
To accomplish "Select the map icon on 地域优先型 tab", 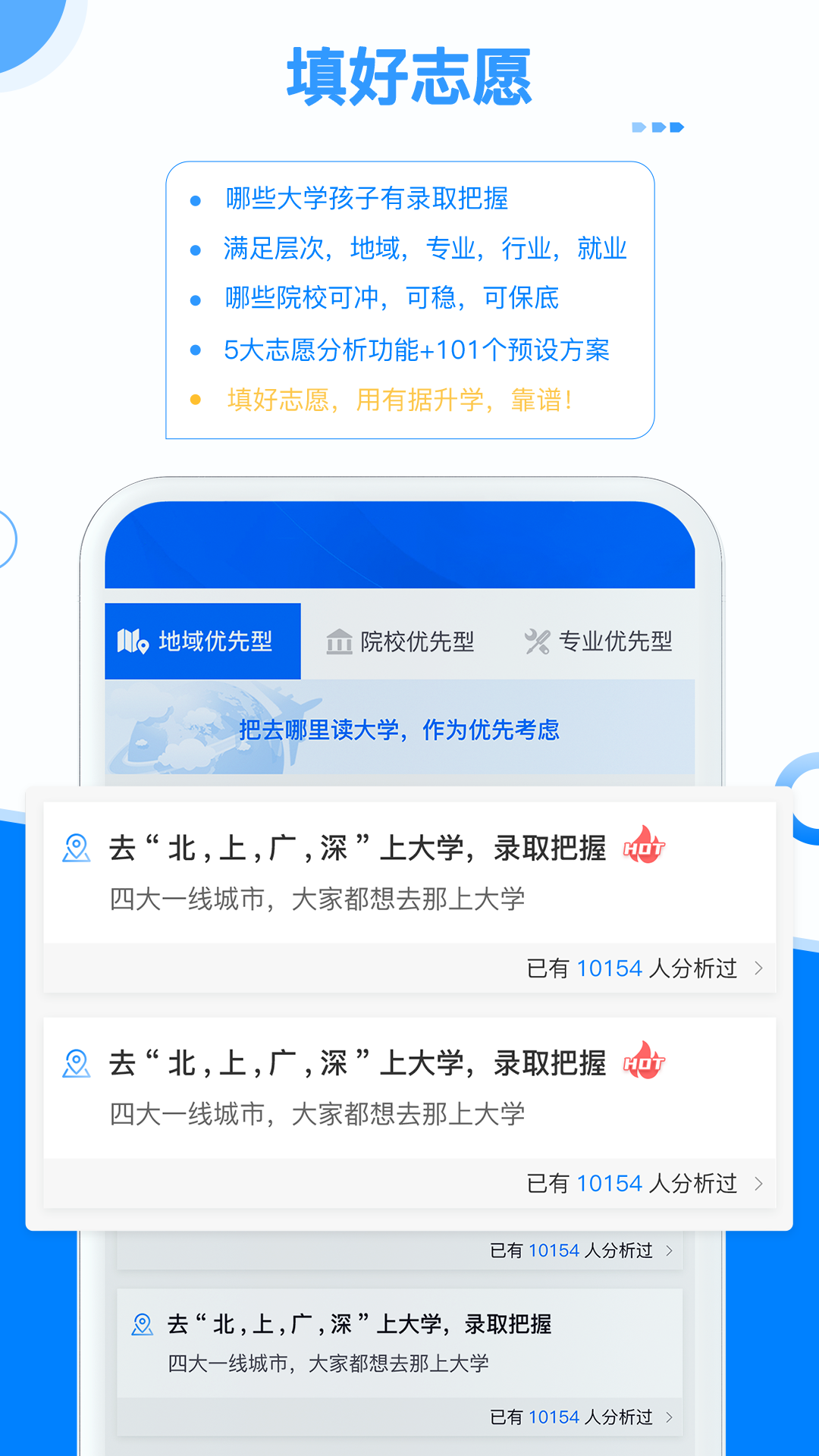I will coord(133,641).
